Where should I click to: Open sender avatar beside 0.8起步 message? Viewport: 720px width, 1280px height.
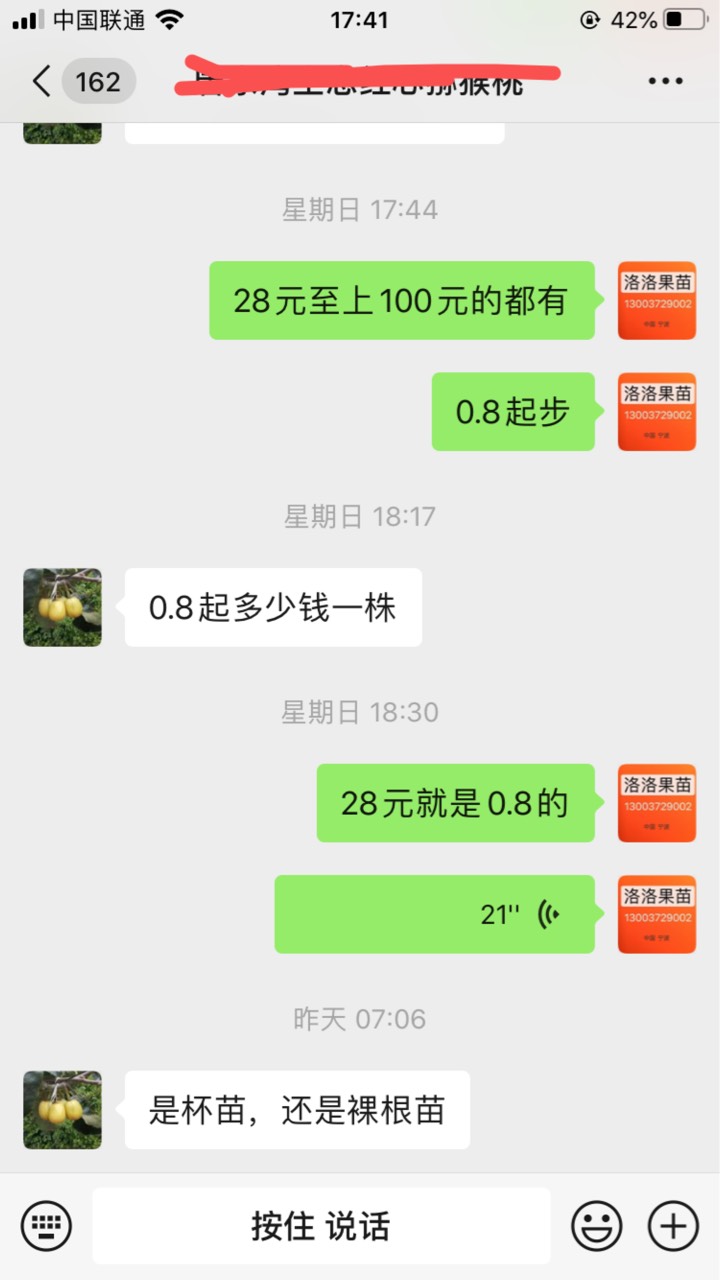(x=656, y=412)
